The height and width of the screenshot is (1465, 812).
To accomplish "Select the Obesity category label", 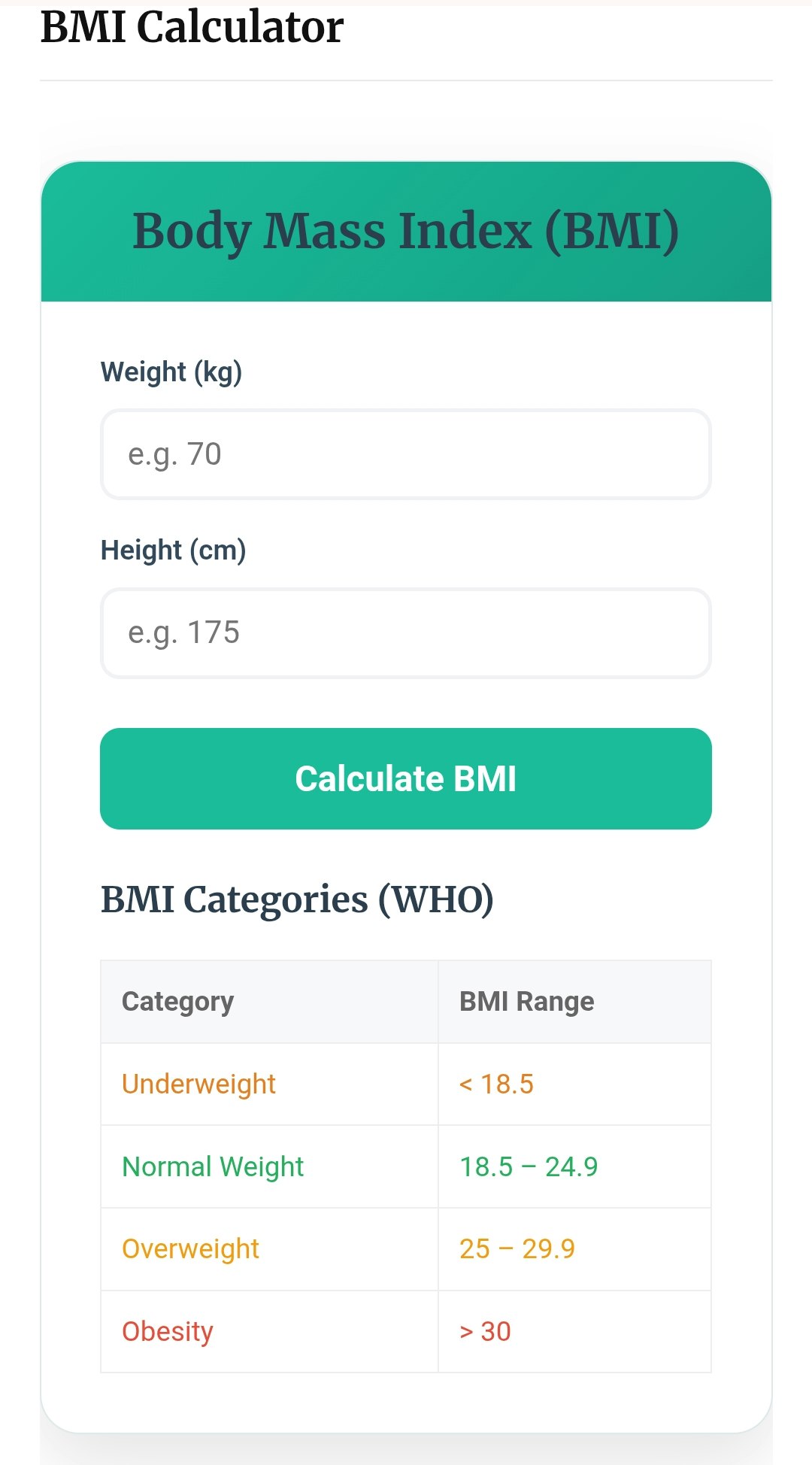I will tap(167, 1331).
